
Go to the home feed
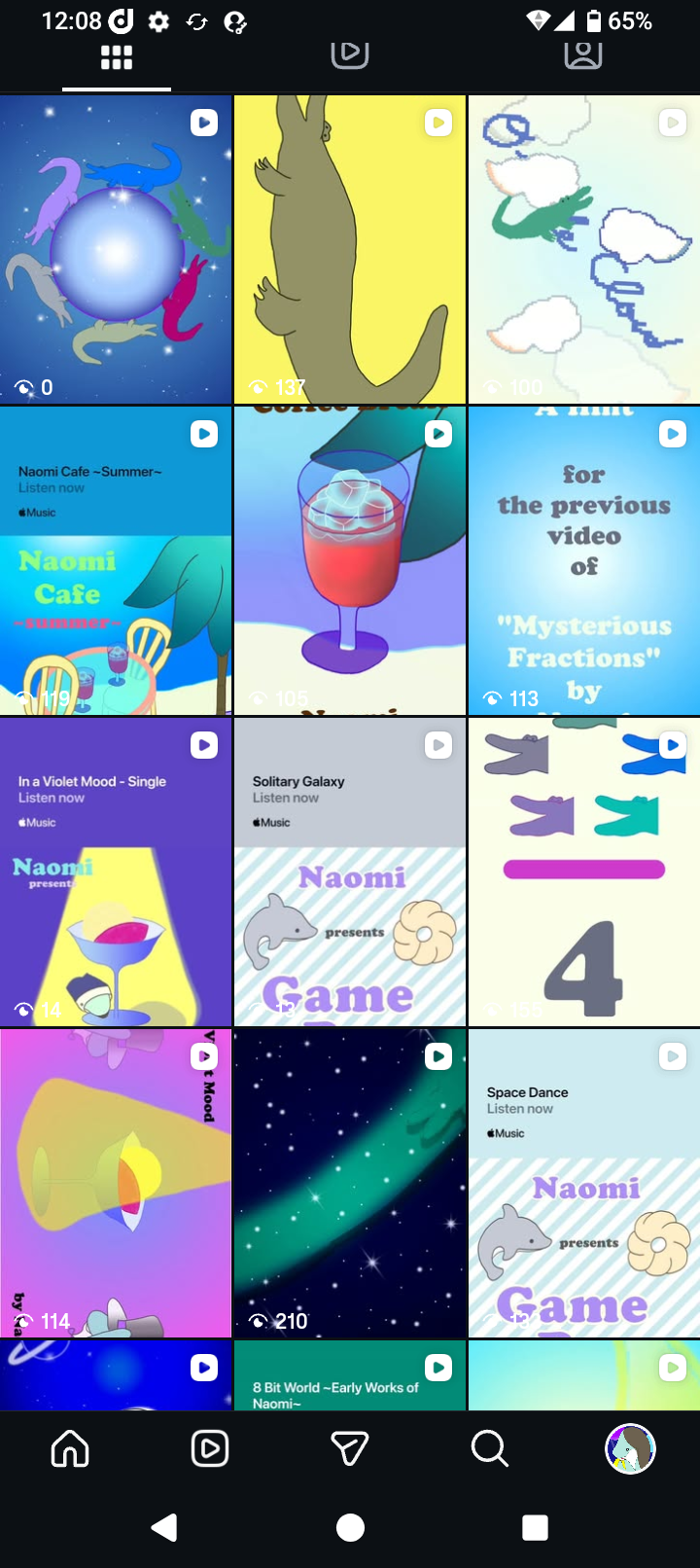pyautogui.click(x=70, y=1448)
